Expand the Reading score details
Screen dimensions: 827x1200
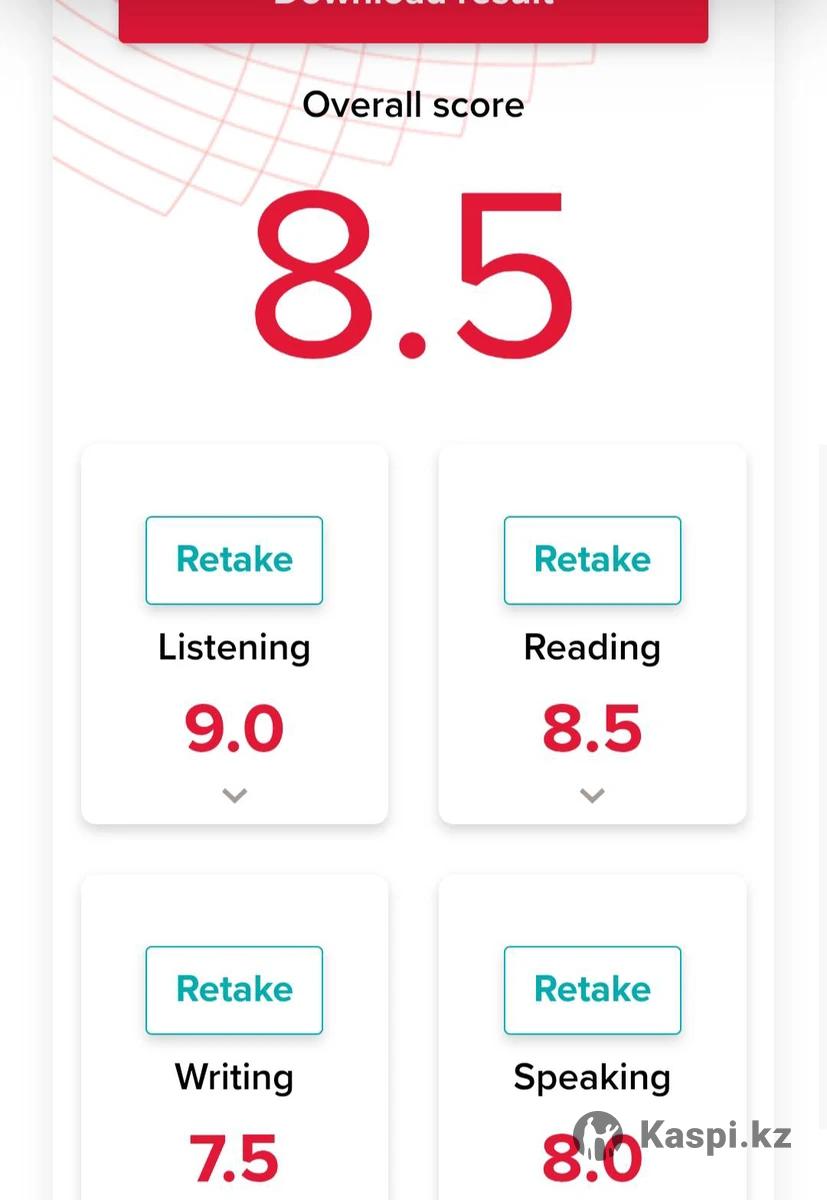[x=592, y=796]
